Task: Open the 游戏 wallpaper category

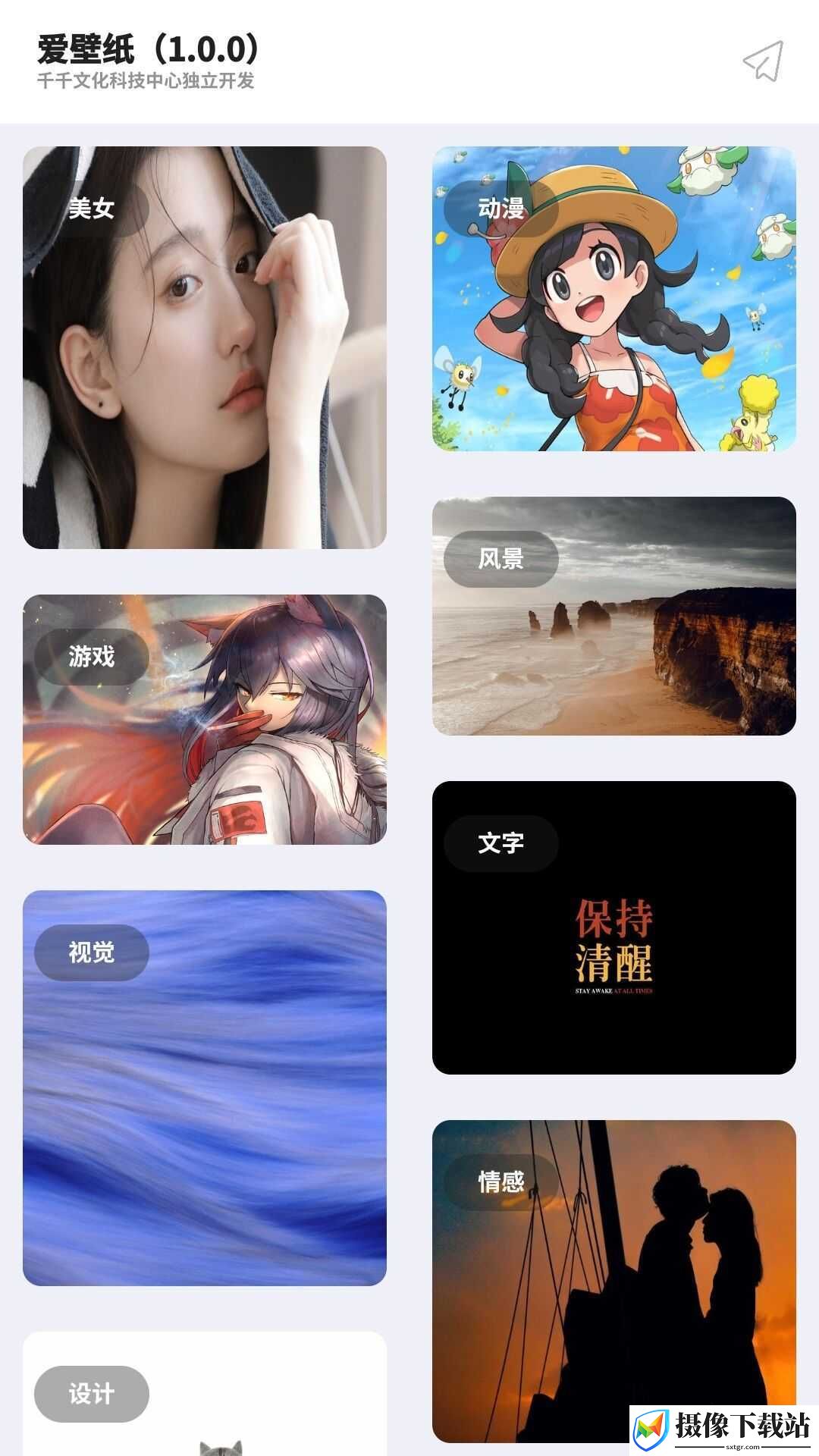Action: pyautogui.click(x=205, y=720)
